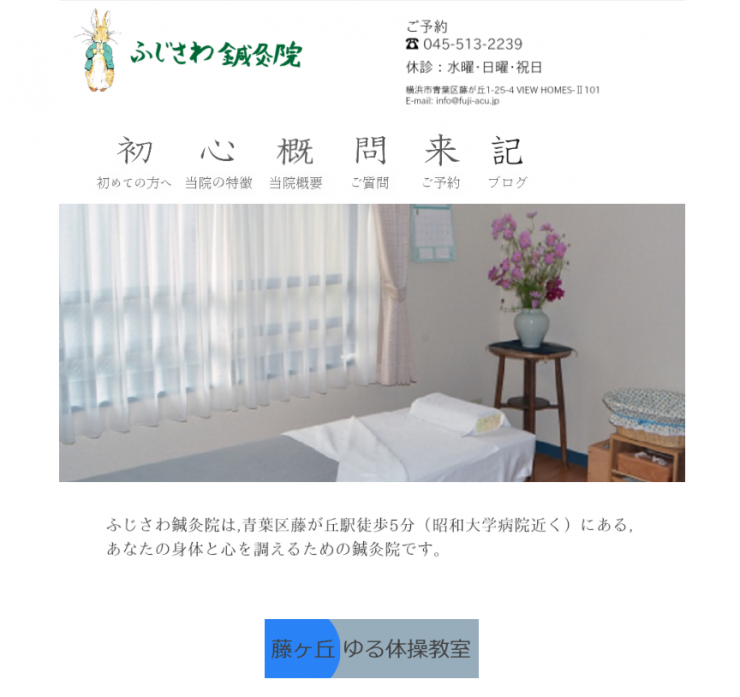The height and width of the screenshot is (697, 740).
Task: Call the phone number 045-513-2239
Action: [x=472, y=44]
